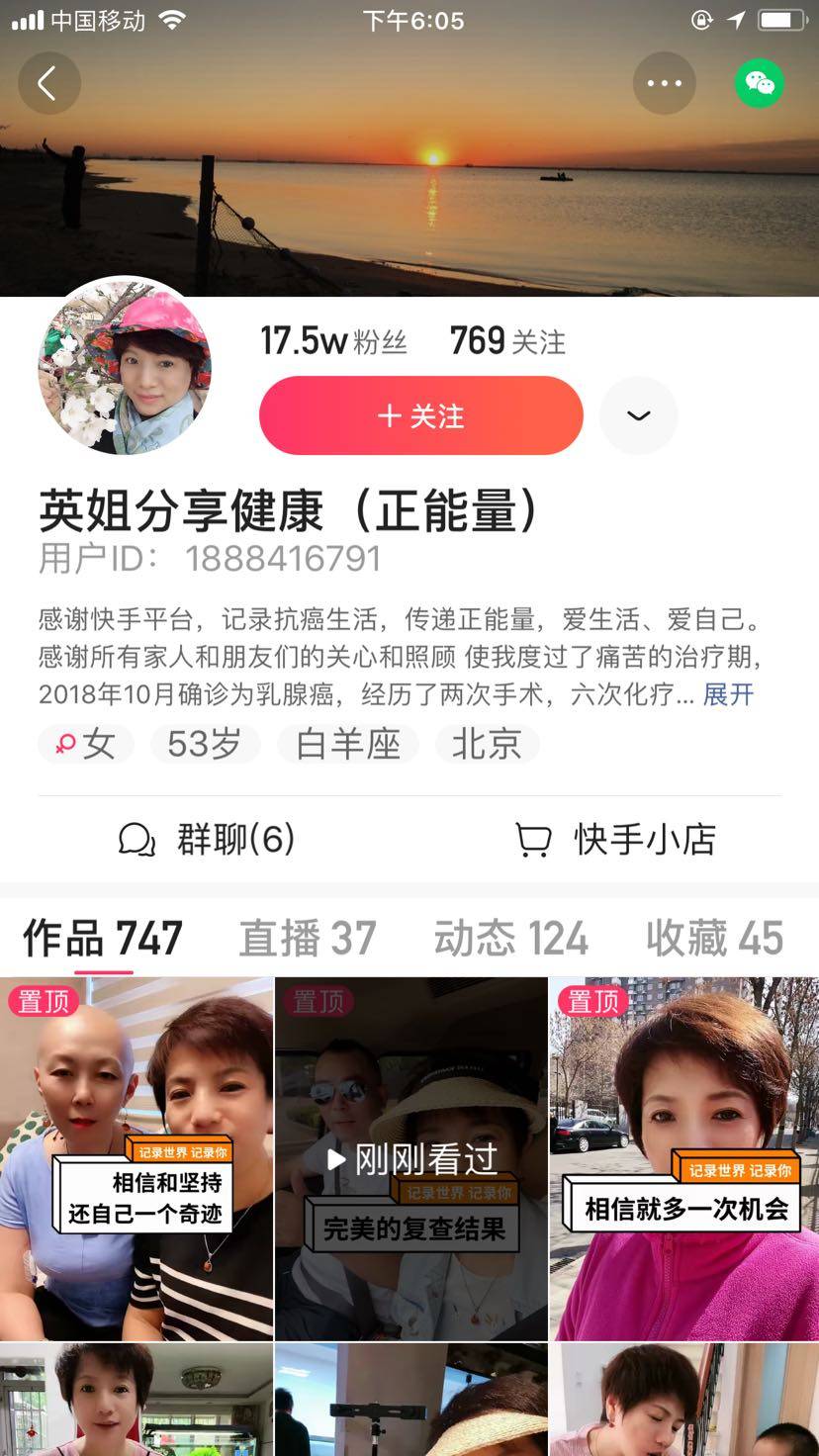This screenshot has width=819, height=1456.
Task: Share profile via the WeChat icon
Action: (759, 84)
